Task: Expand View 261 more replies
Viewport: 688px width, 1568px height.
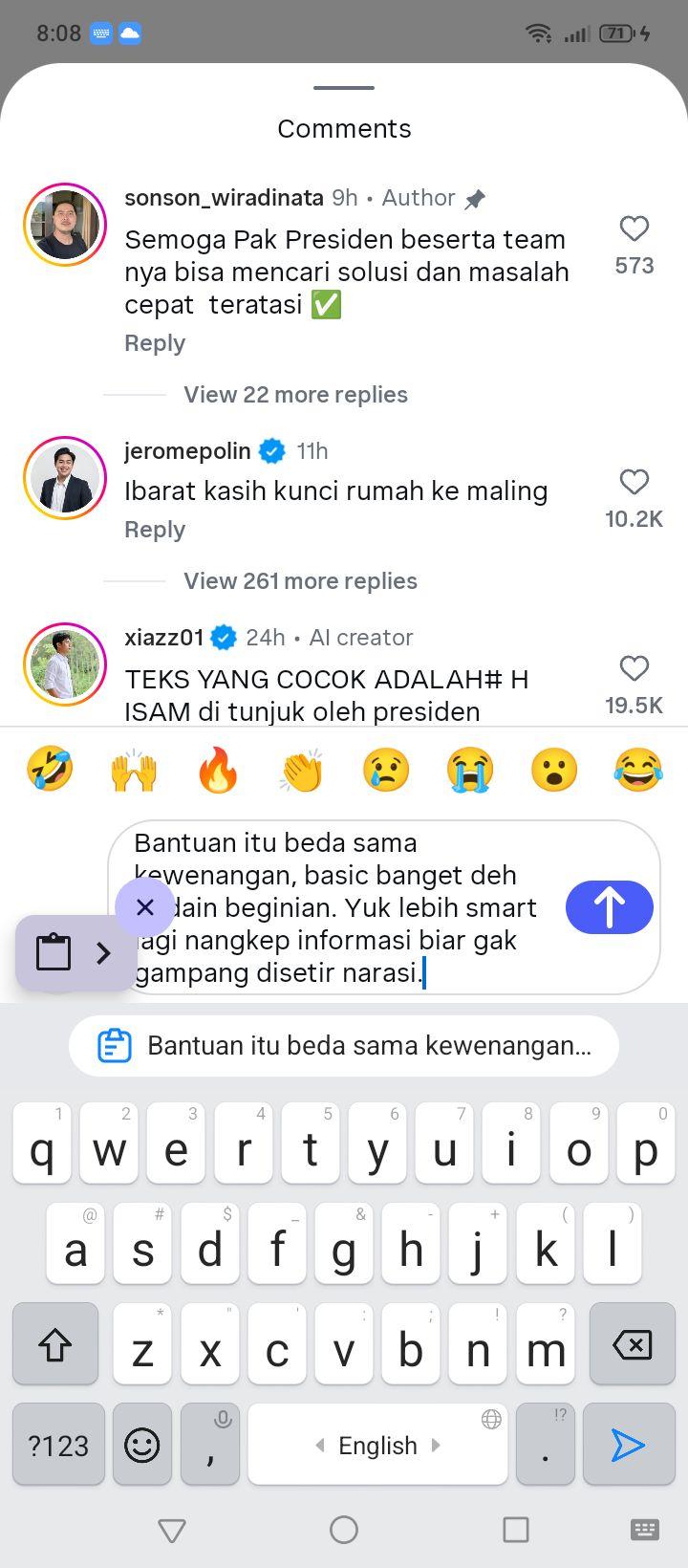Action: coord(300,581)
